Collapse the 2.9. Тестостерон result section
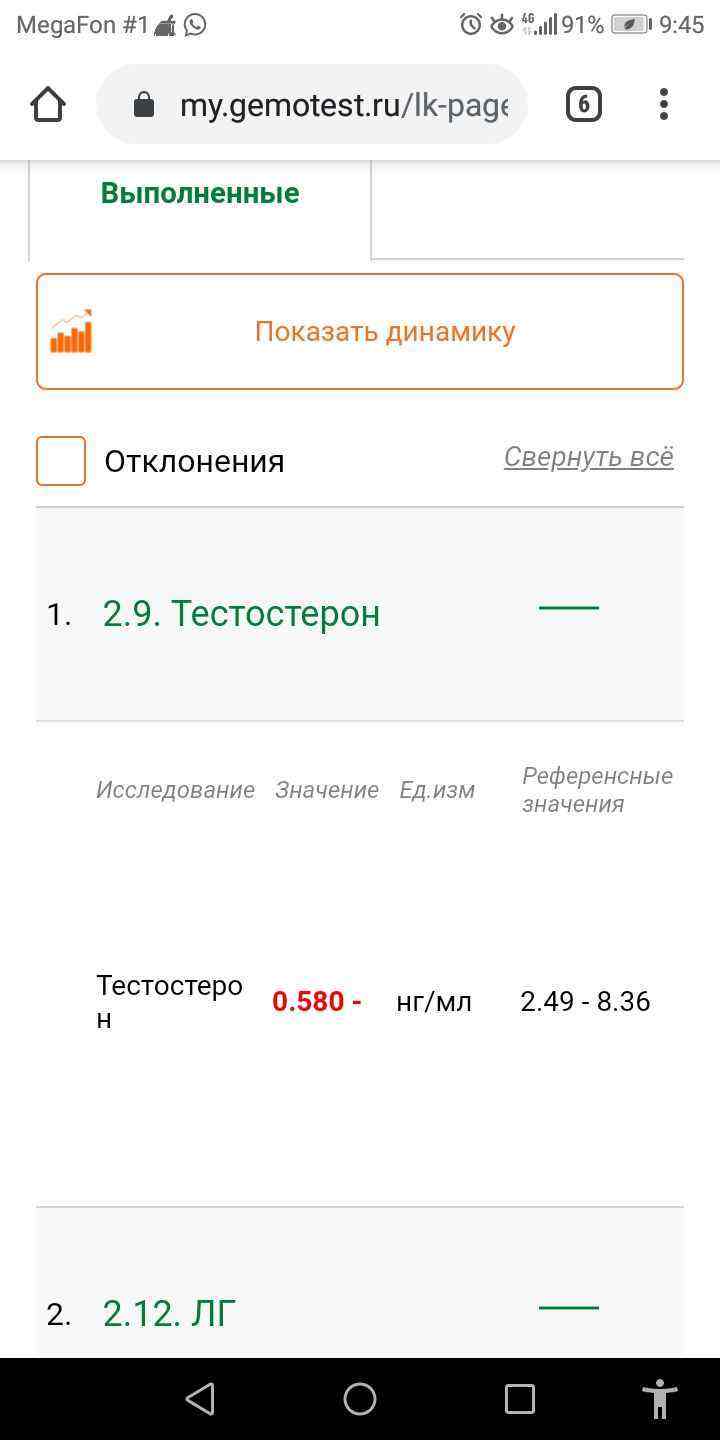Viewport: 720px width, 1440px height. tap(568, 606)
